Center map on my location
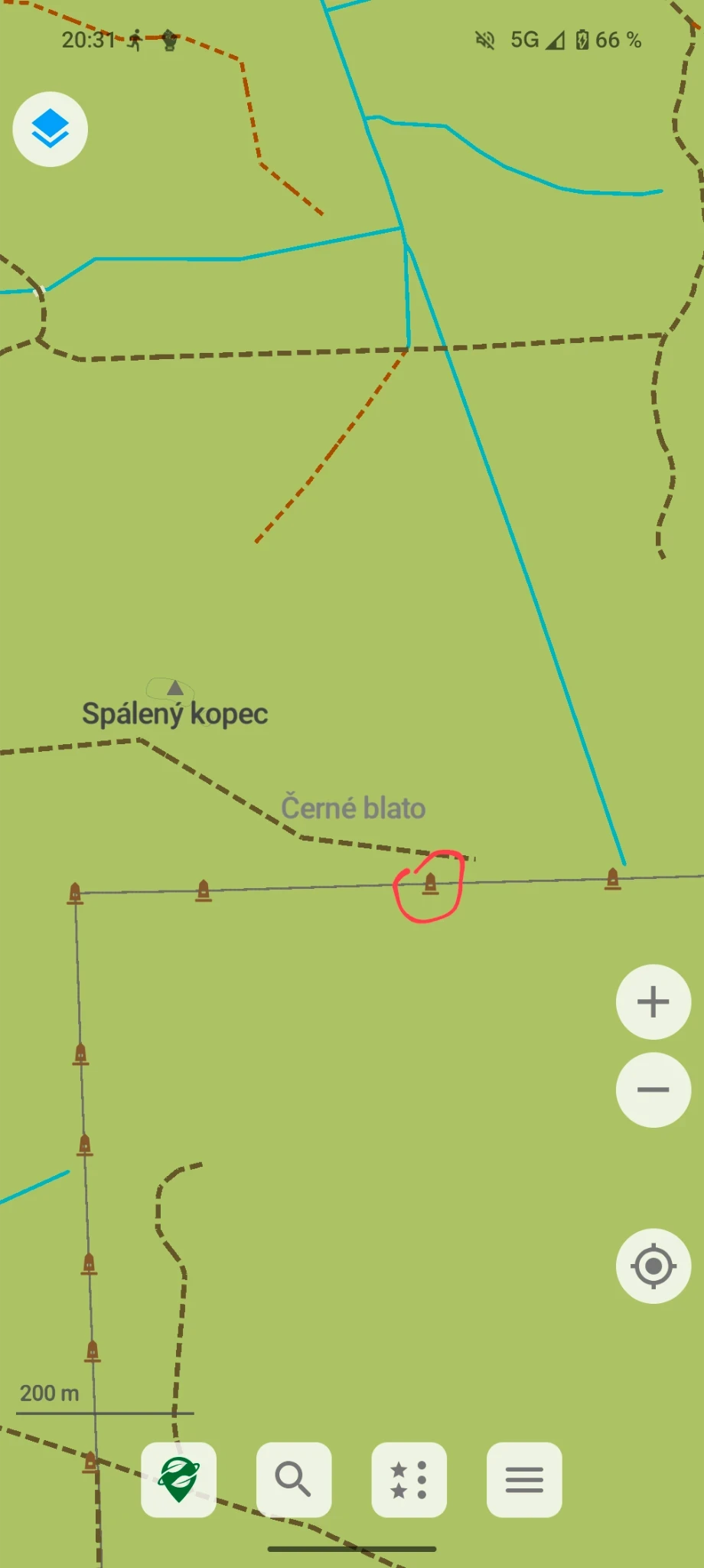 [653, 1266]
